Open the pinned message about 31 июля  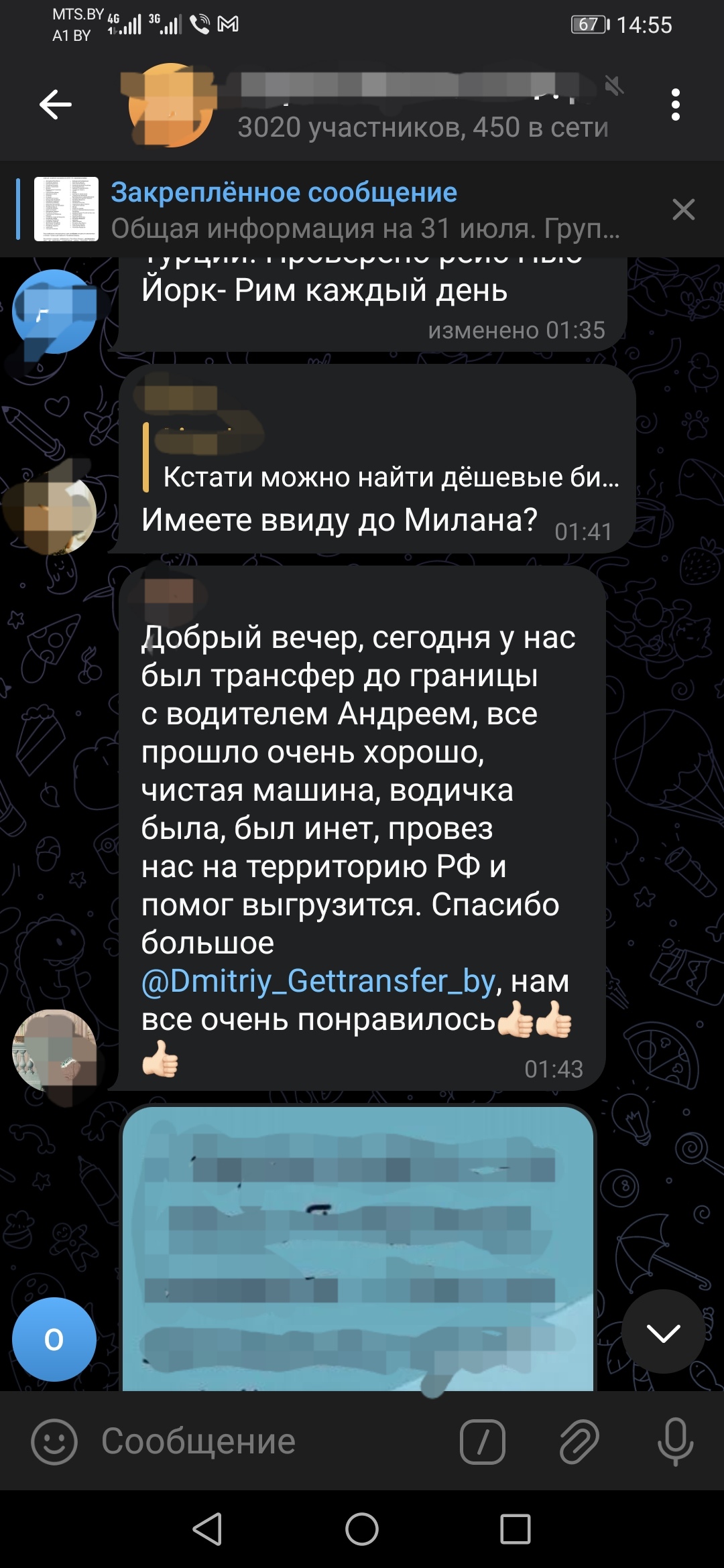[362, 209]
